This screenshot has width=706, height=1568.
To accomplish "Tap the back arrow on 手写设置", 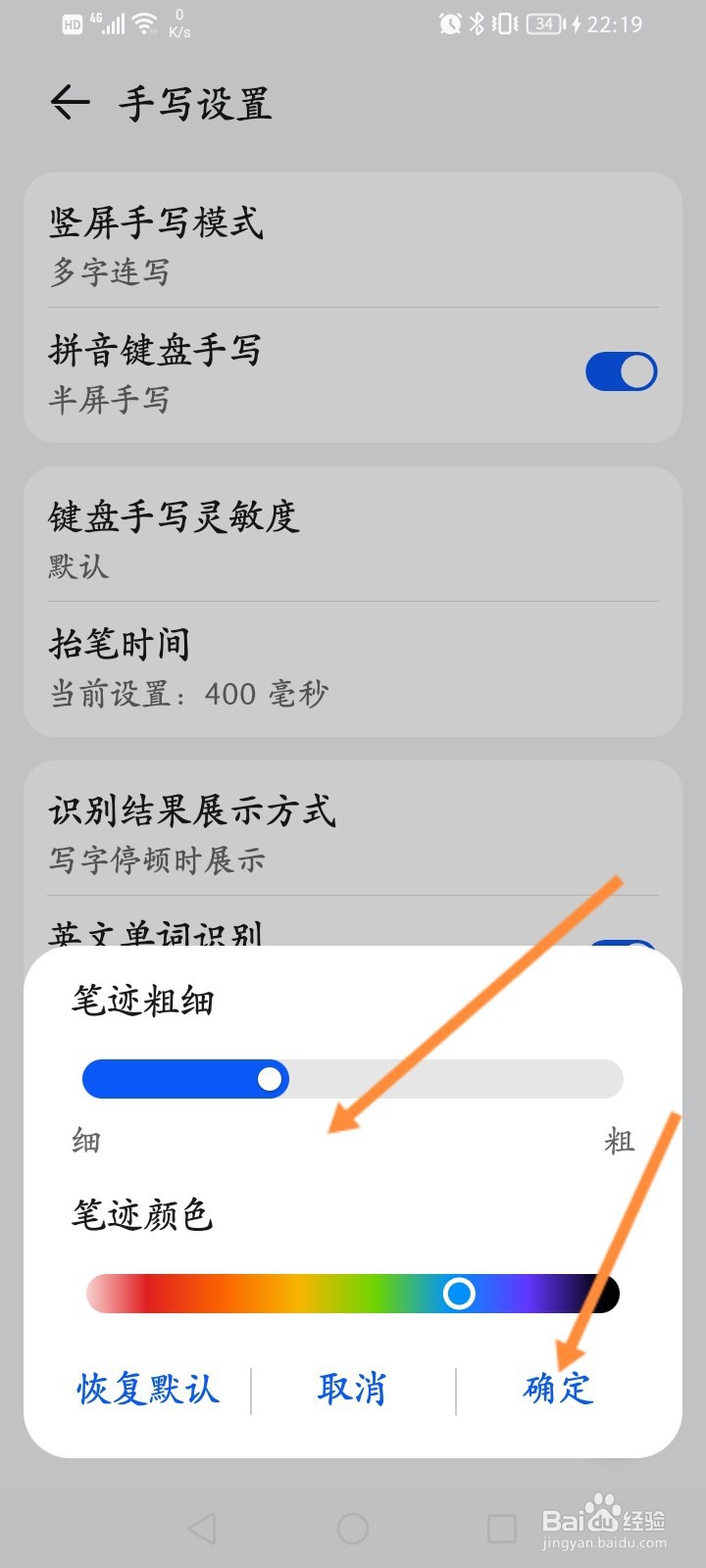I will (x=69, y=101).
